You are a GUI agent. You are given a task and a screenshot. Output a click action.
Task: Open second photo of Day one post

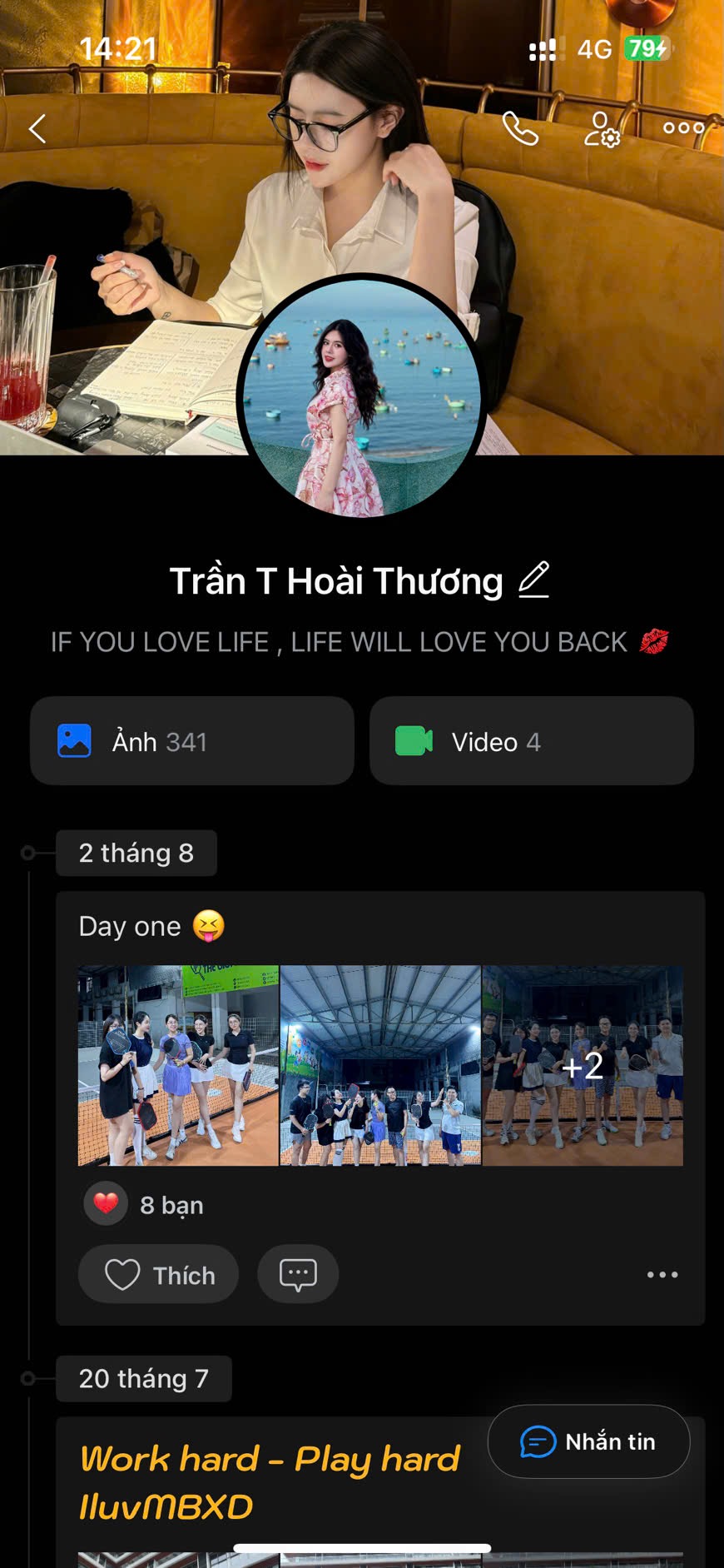point(380,1066)
